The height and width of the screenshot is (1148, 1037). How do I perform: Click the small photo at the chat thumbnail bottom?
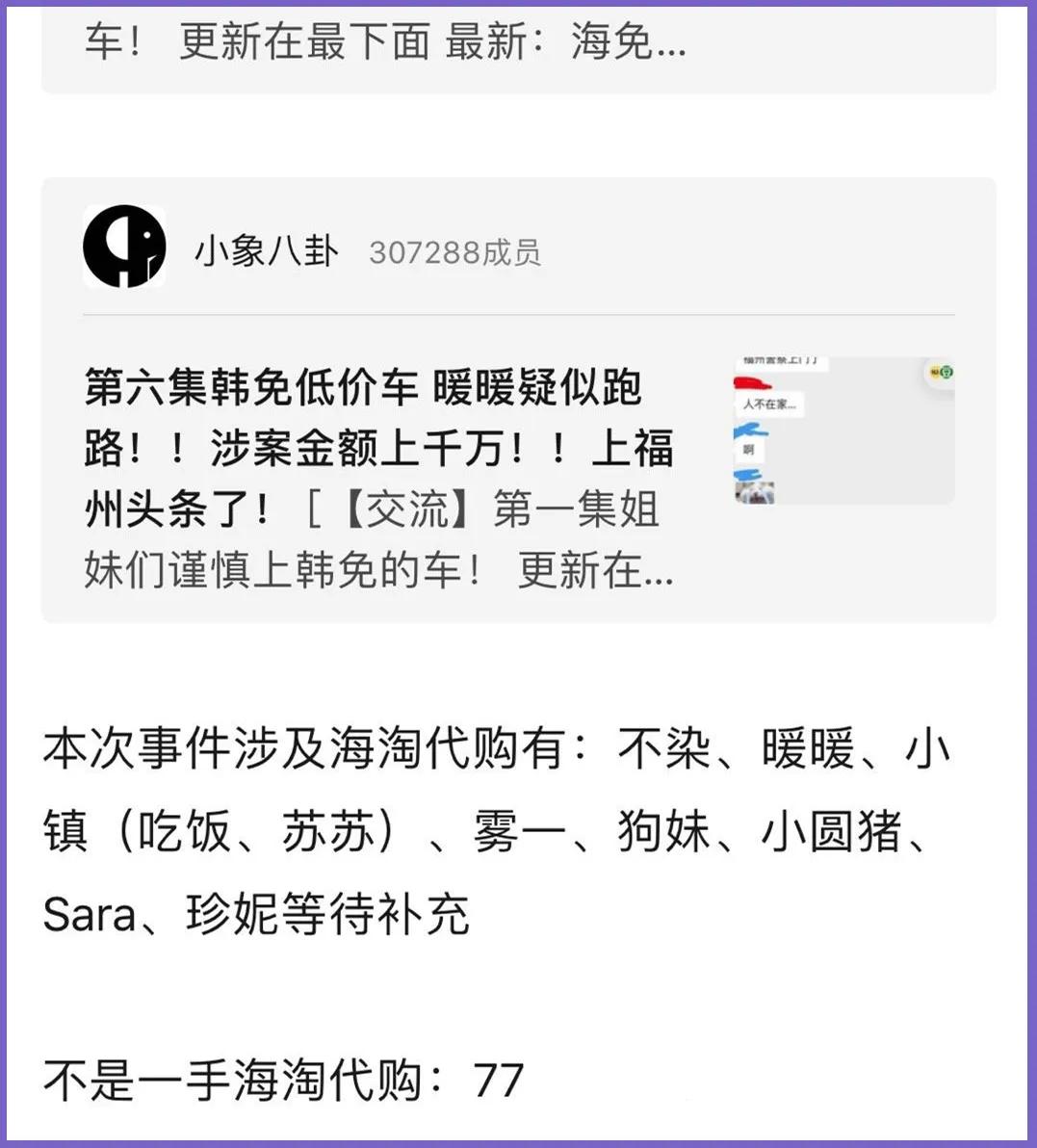click(754, 493)
